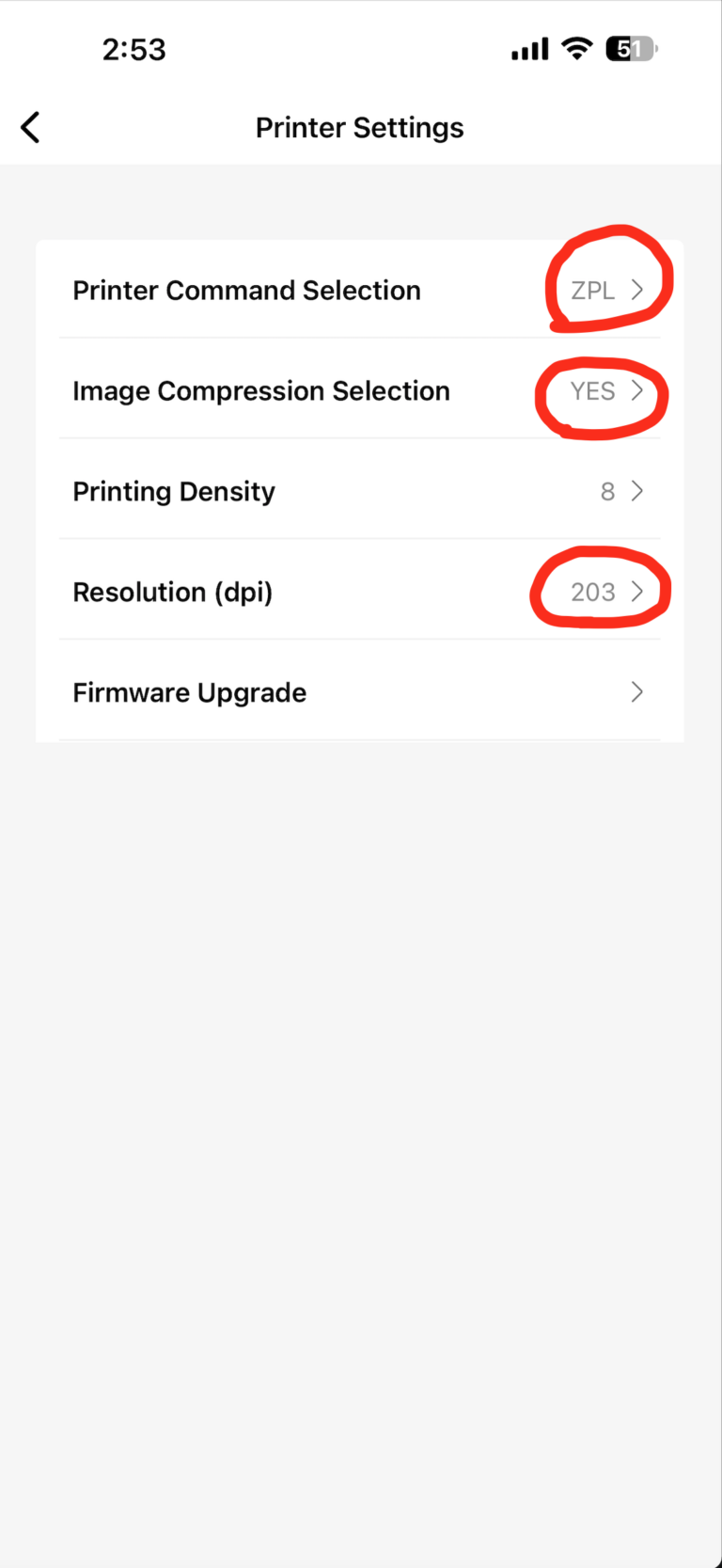
Task: Change the Printing Density value
Action: tap(359, 491)
